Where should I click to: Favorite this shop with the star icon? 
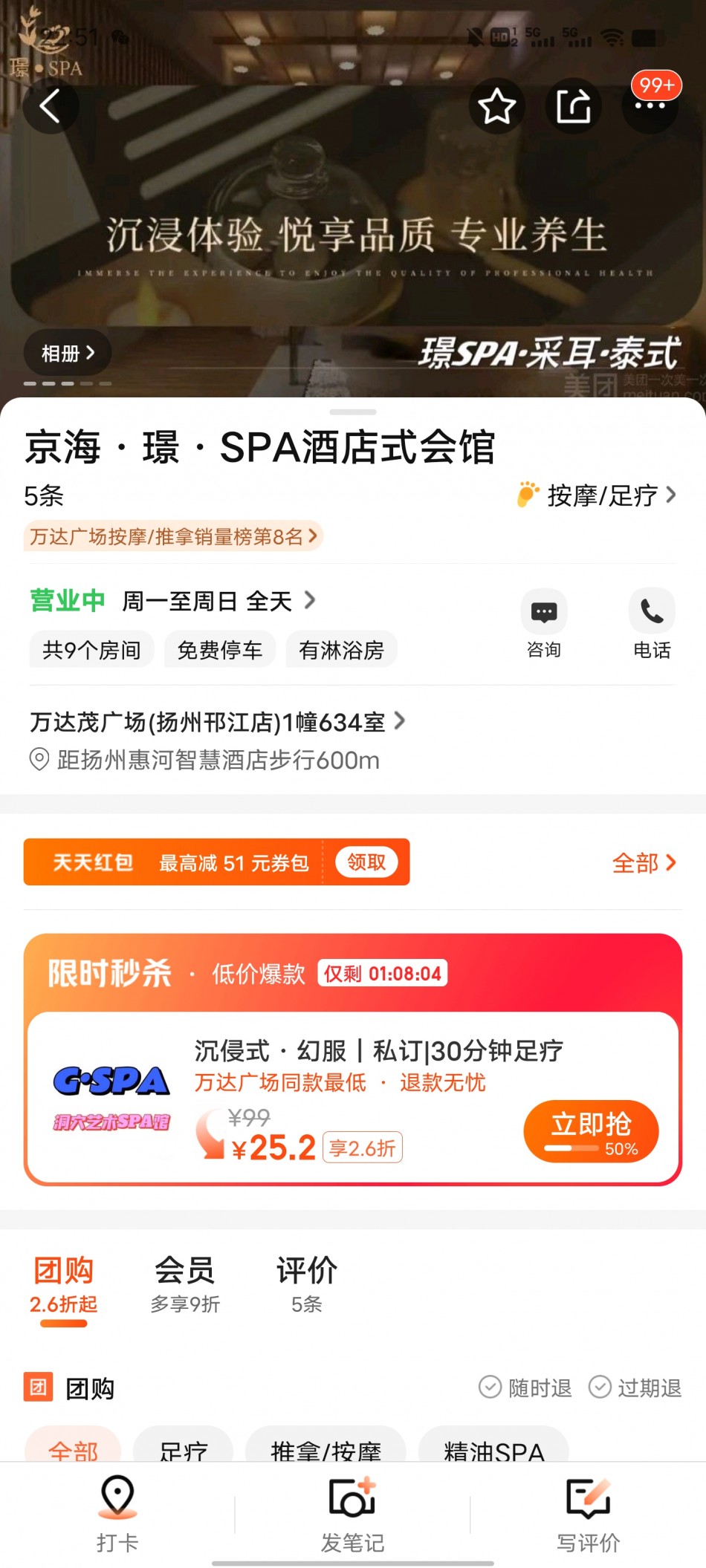click(x=496, y=106)
